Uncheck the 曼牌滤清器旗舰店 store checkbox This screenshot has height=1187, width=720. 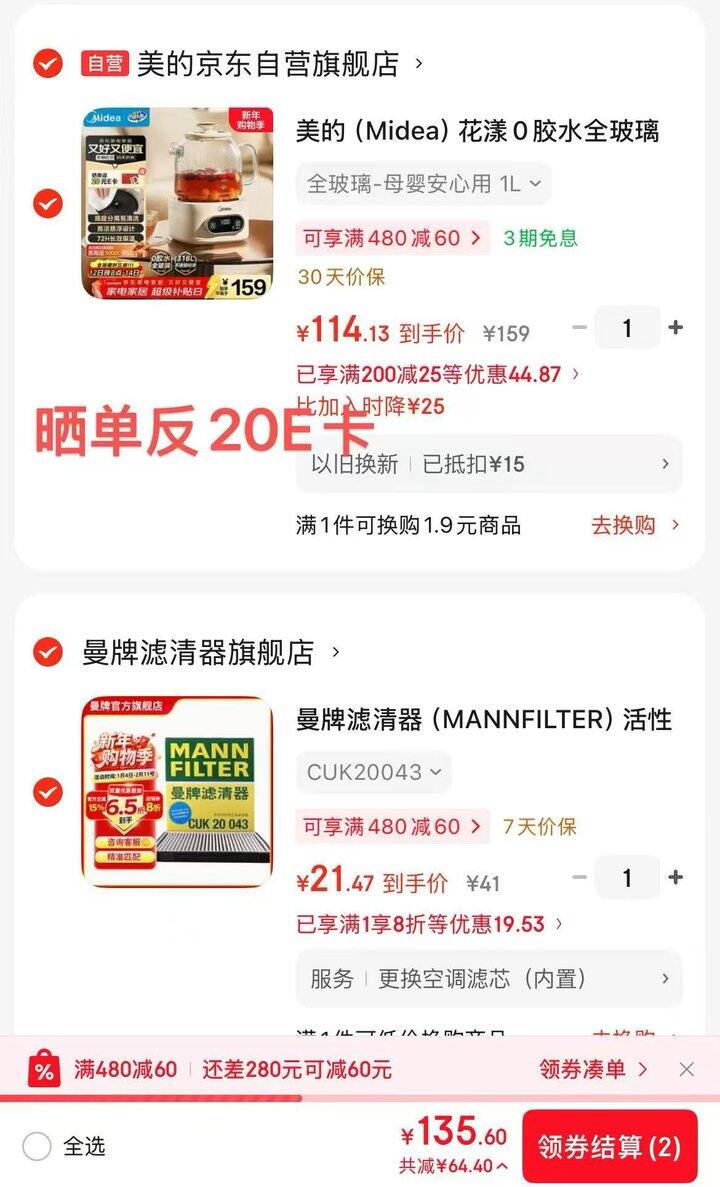[48, 652]
